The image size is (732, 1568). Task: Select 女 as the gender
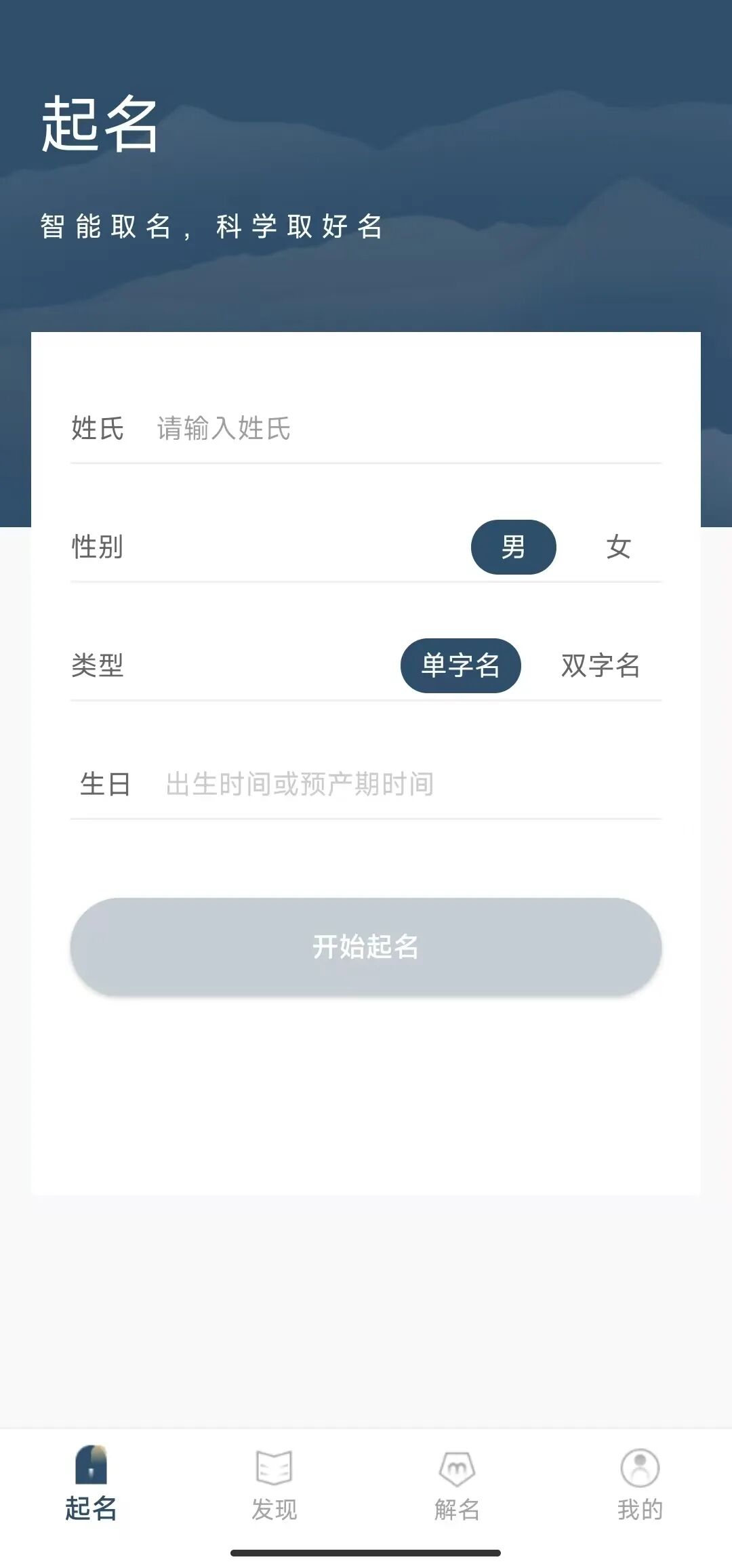(618, 548)
